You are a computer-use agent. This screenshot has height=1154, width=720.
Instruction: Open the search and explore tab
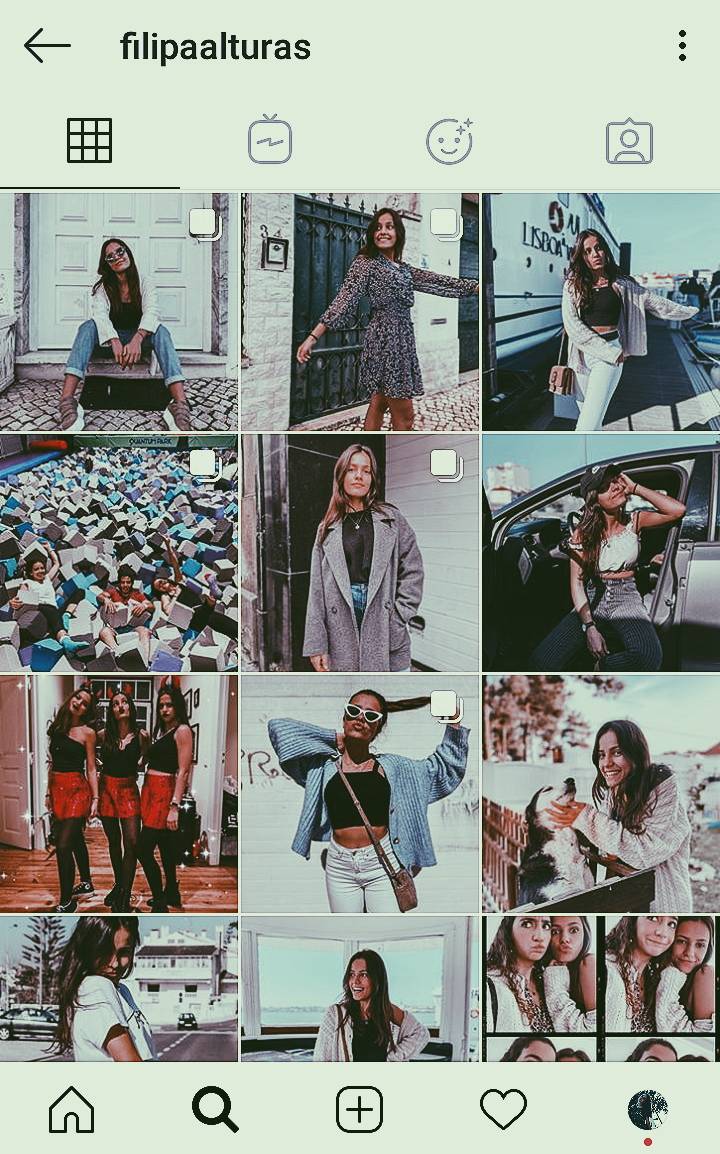[x=215, y=1110]
